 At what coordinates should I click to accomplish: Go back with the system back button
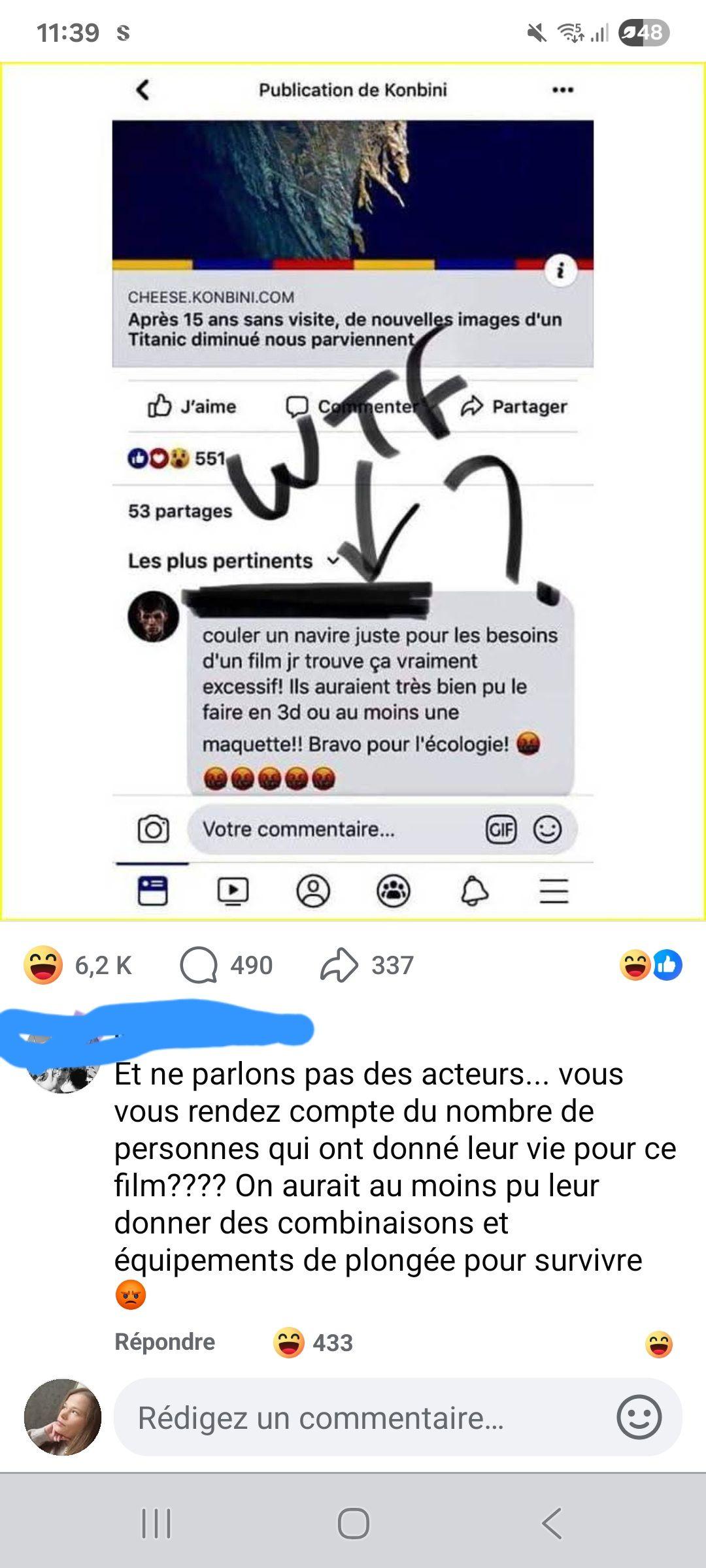pos(551,1524)
